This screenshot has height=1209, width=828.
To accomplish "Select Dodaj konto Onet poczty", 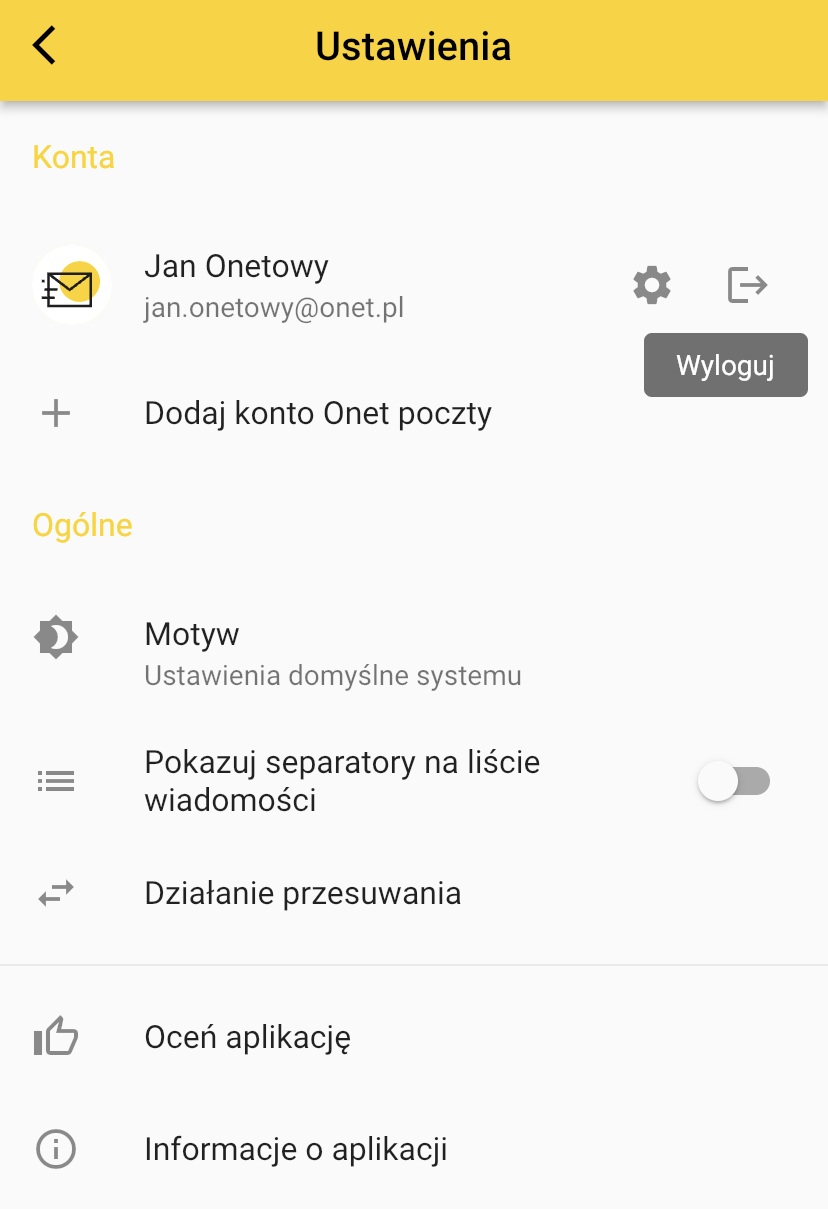I will [x=318, y=413].
